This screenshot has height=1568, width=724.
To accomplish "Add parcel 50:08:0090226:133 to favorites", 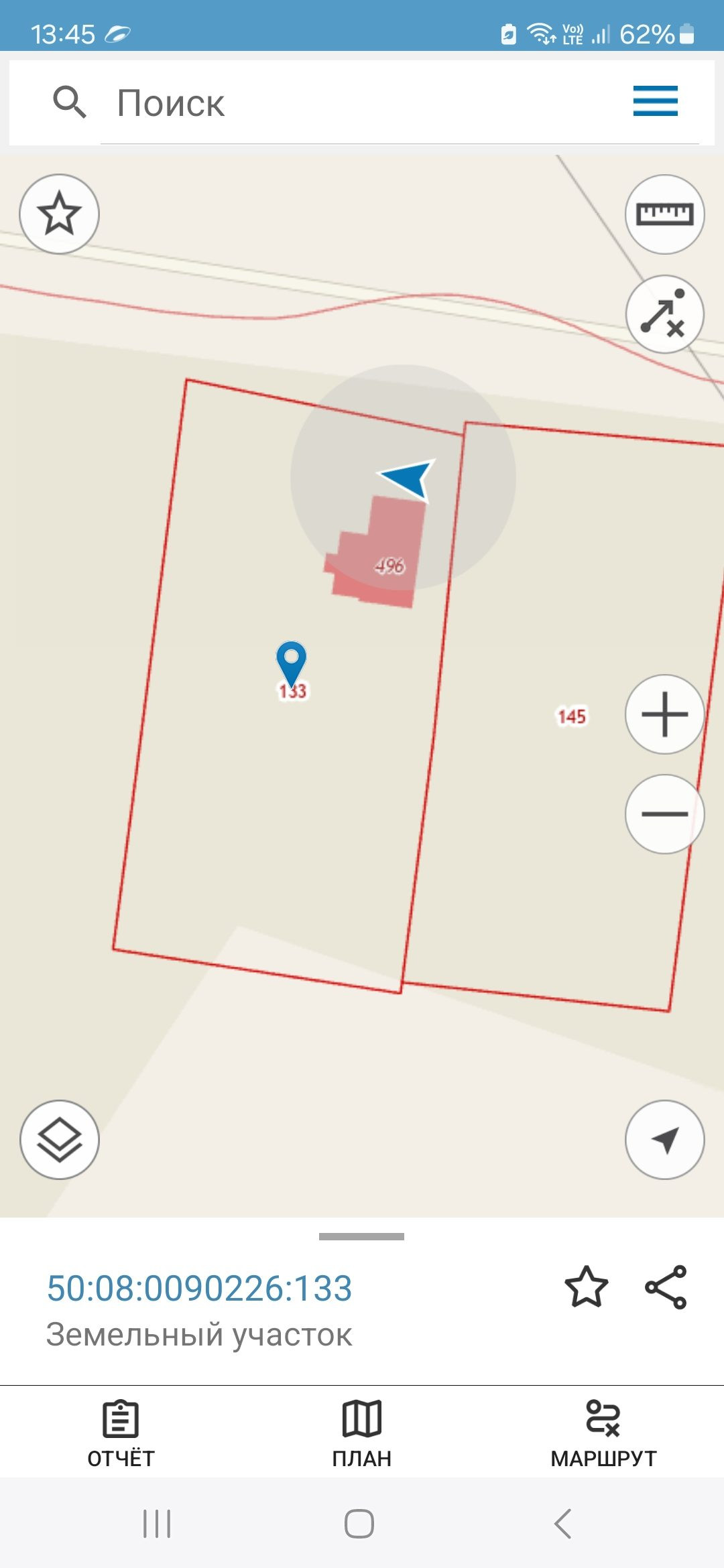I will [586, 1287].
